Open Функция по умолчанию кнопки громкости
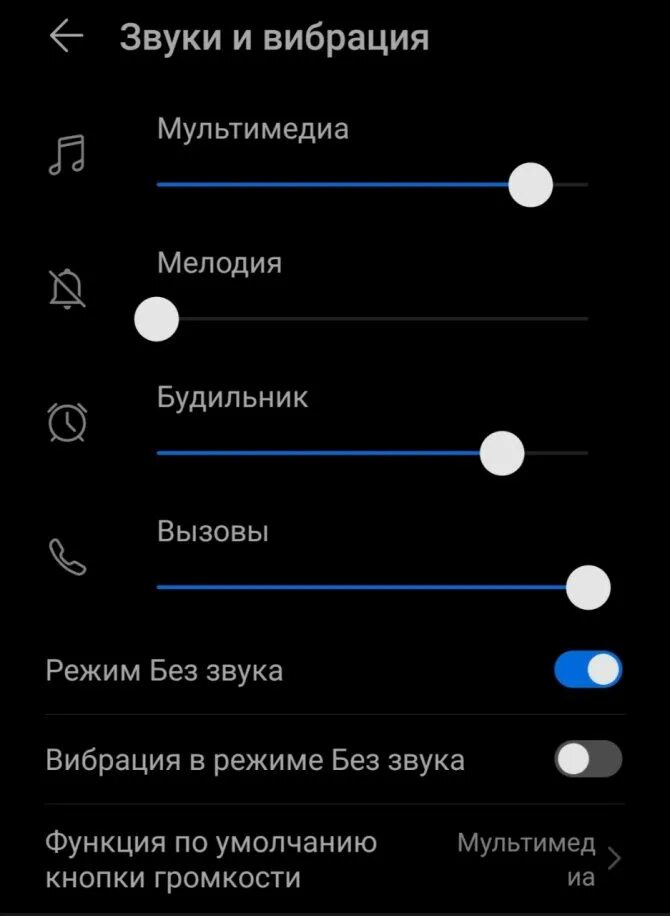 click(x=335, y=859)
